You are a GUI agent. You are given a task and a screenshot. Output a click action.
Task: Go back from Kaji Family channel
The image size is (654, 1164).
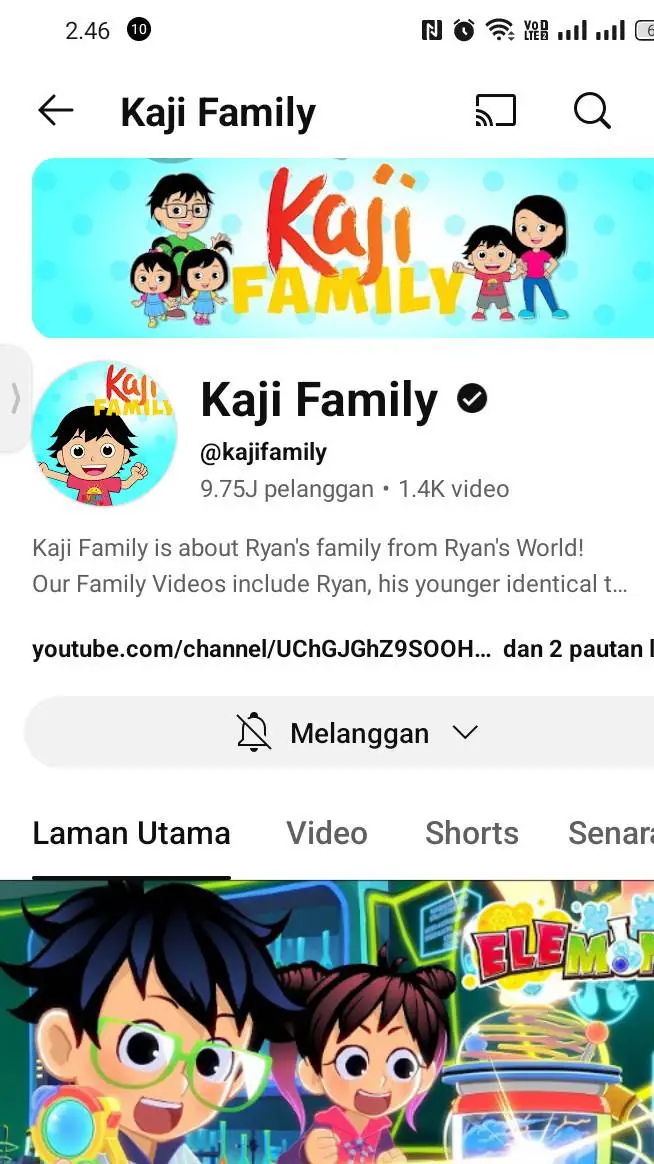point(56,111)
